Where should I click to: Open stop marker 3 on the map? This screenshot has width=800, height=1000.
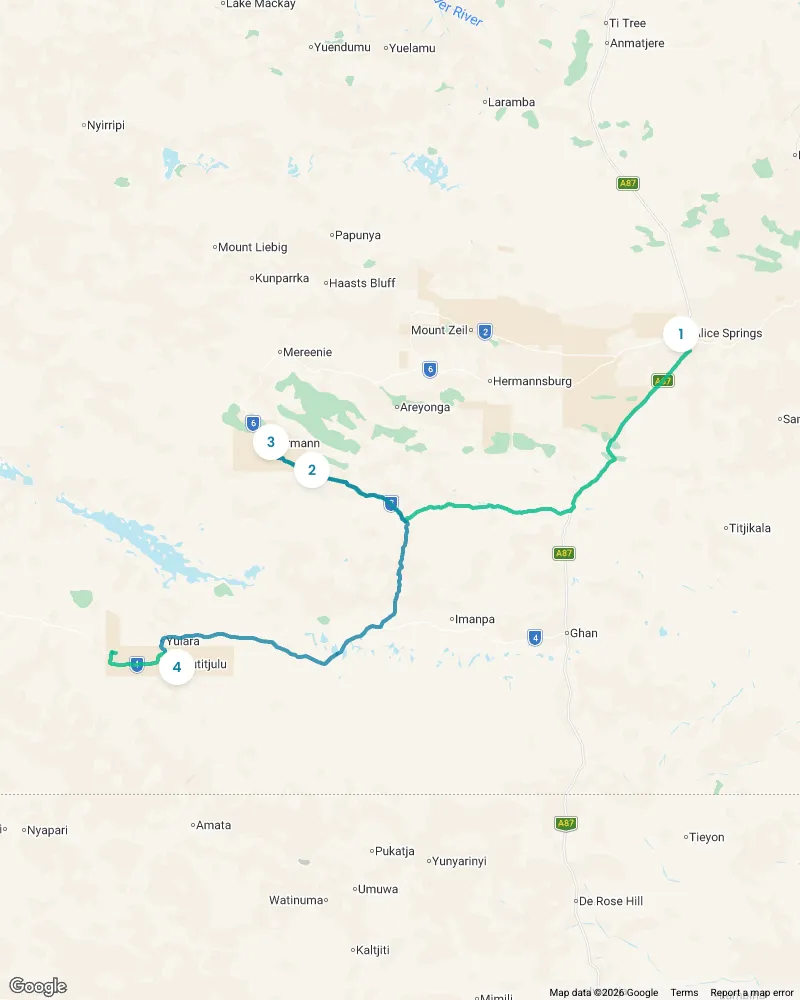(270, 441)
